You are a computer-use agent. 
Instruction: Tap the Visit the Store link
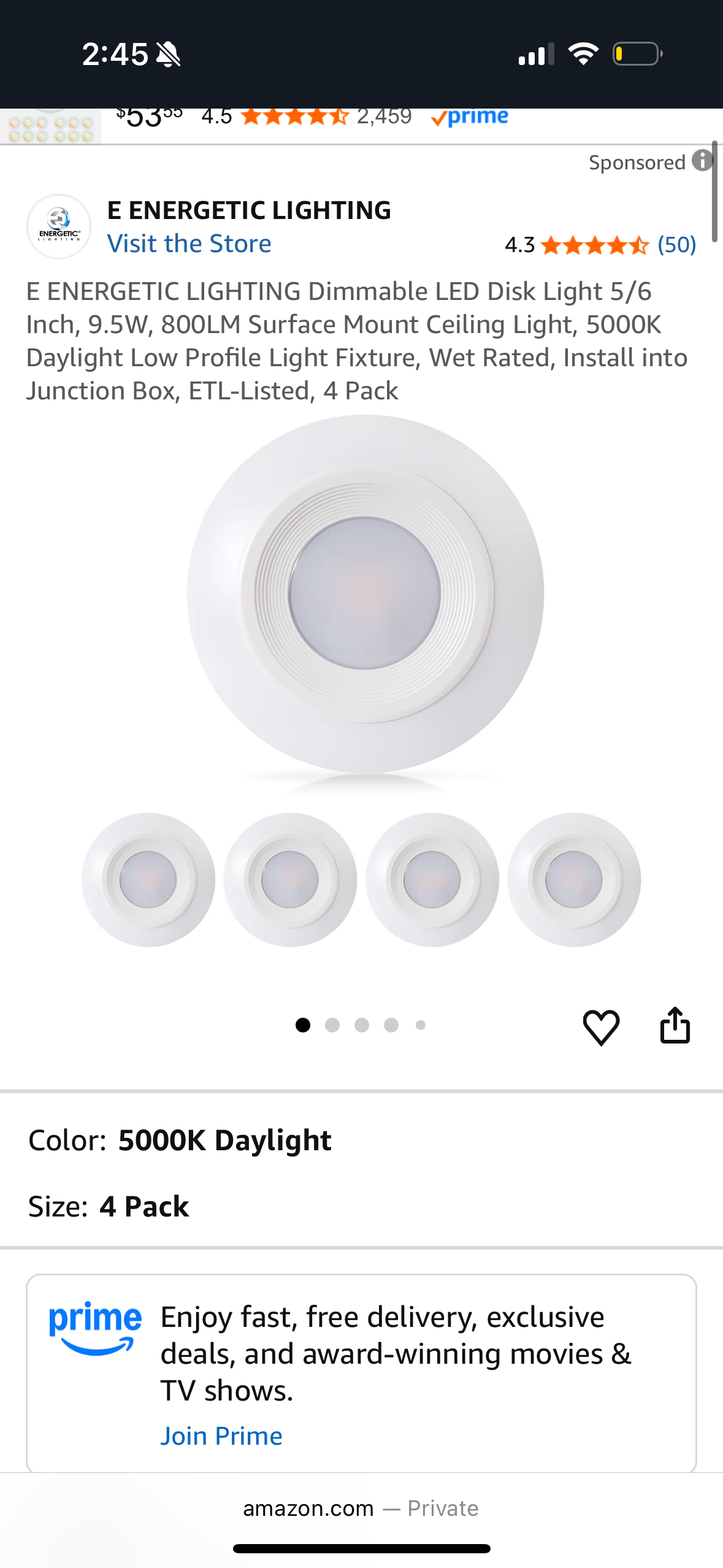(189, 243)
